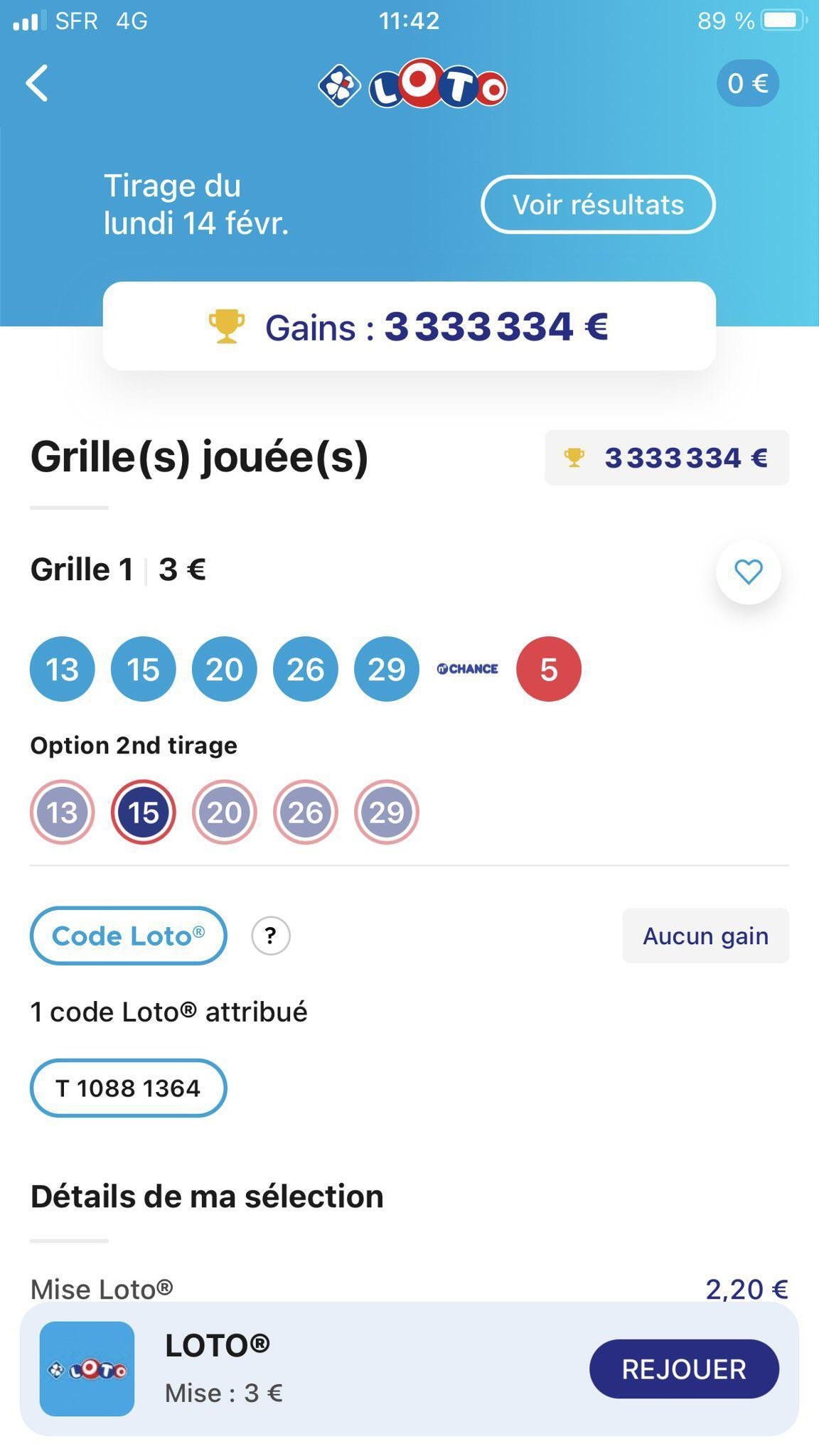The image size is (819, 1456).
Task: Tap REJOUER to replay the grid
Action: click(684, 1369)
